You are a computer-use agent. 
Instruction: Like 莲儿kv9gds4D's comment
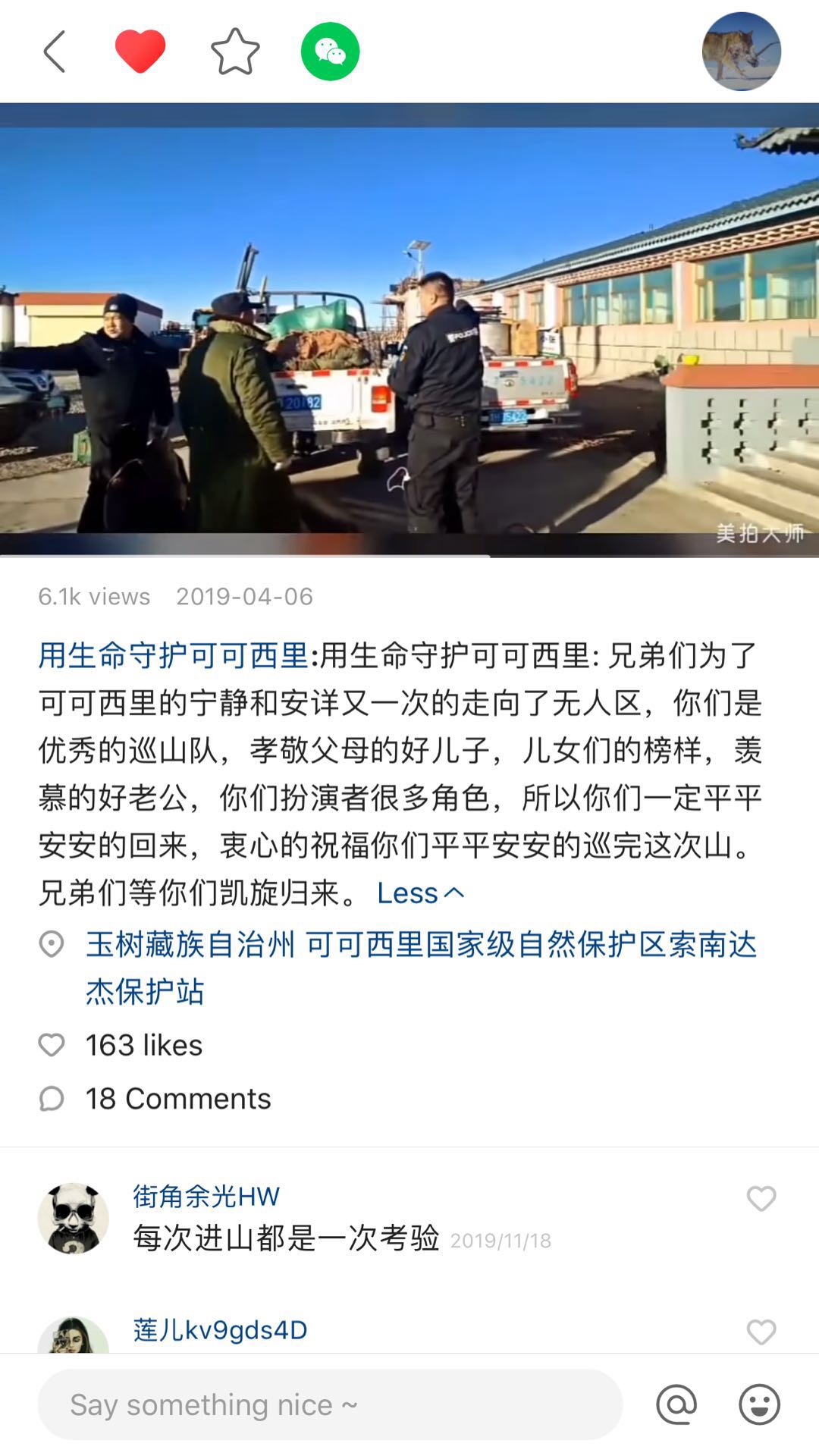761,1332
